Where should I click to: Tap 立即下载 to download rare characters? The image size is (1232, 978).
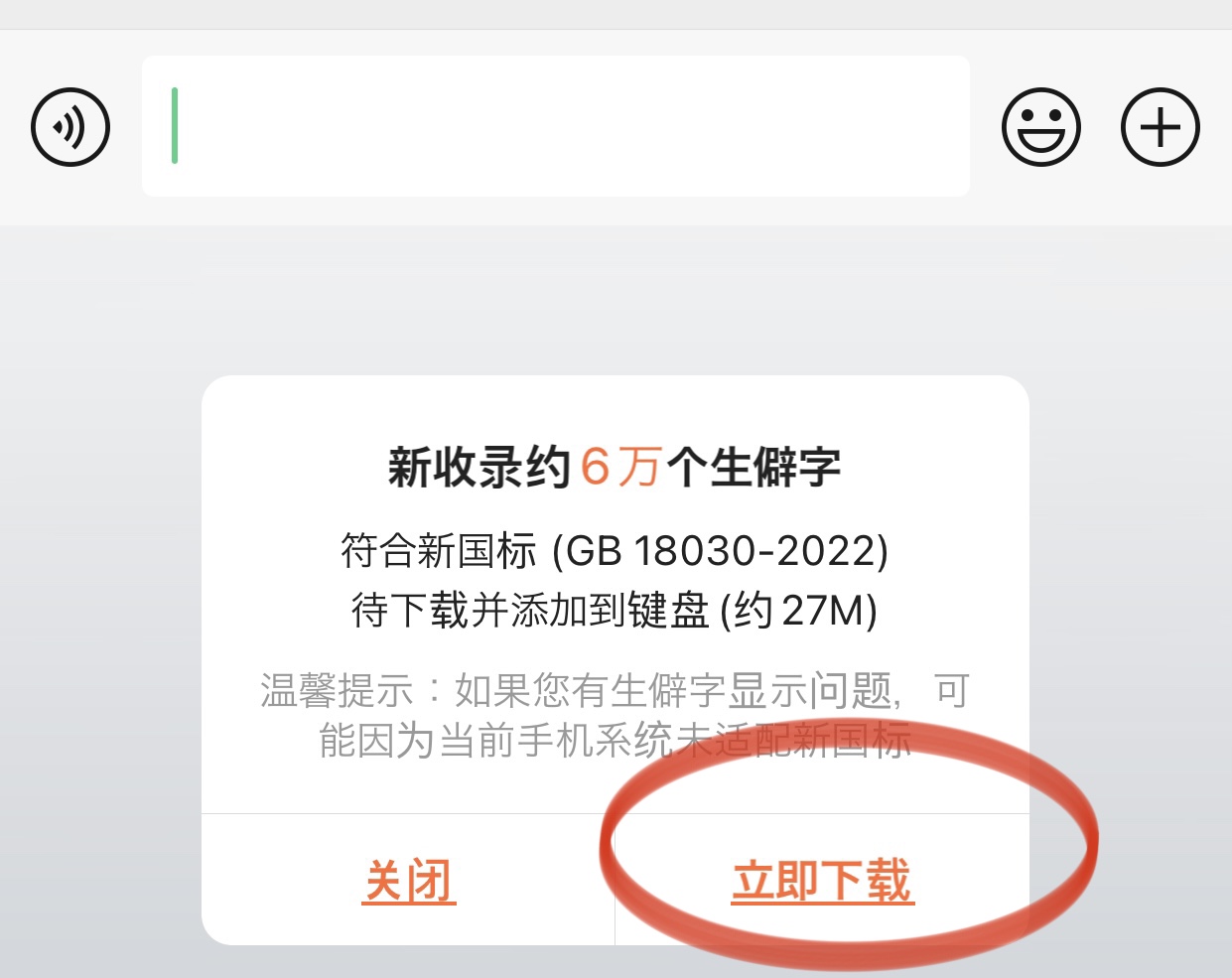(822, 881)
